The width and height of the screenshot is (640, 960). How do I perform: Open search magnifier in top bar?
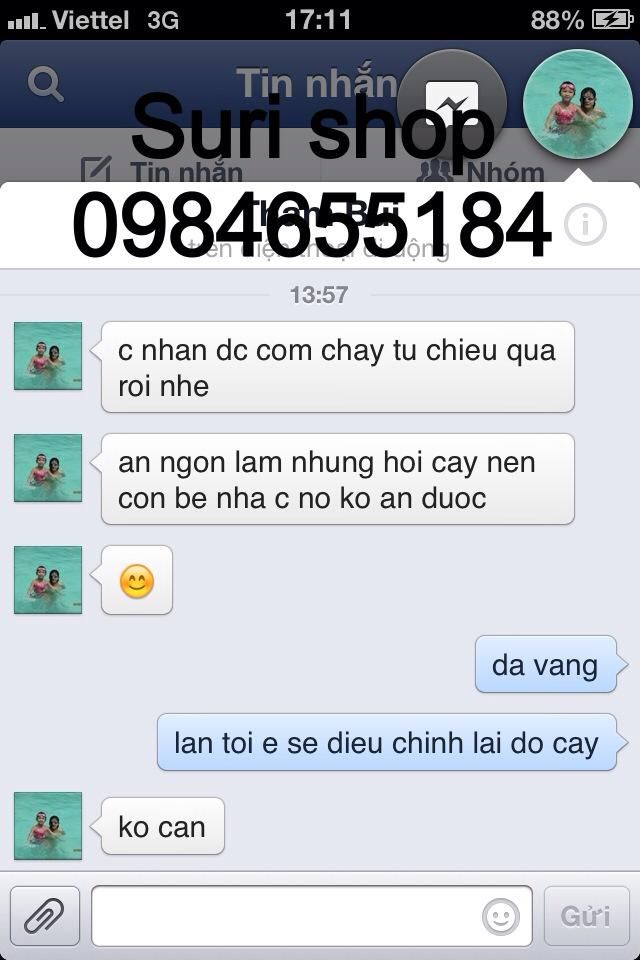[x=46, y=84]
